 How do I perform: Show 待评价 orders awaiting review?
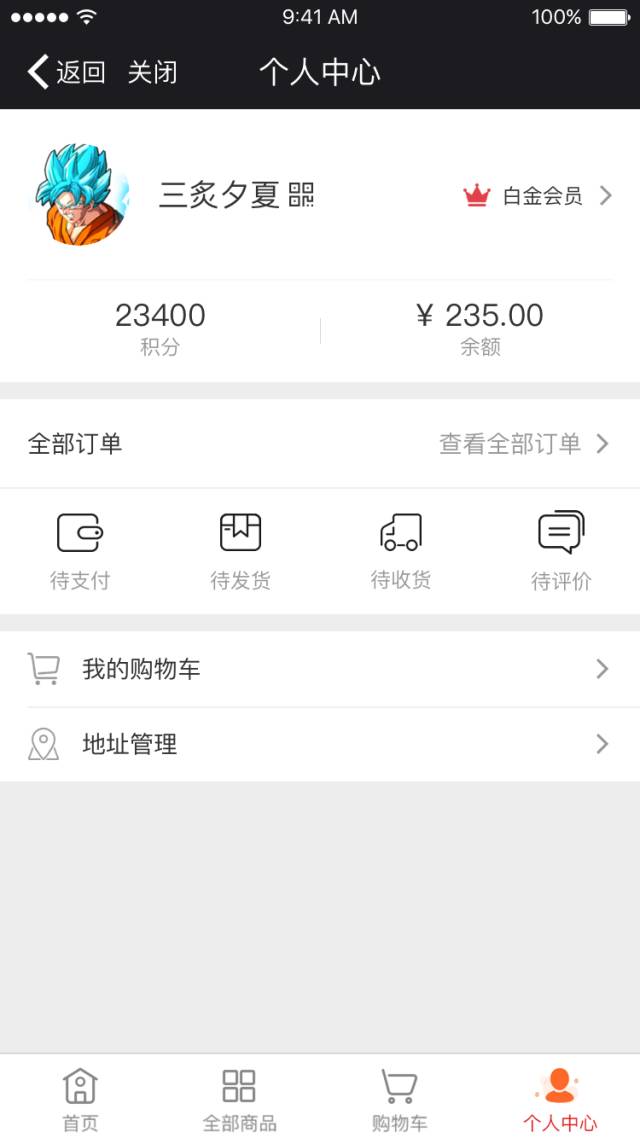click(561, 550)
